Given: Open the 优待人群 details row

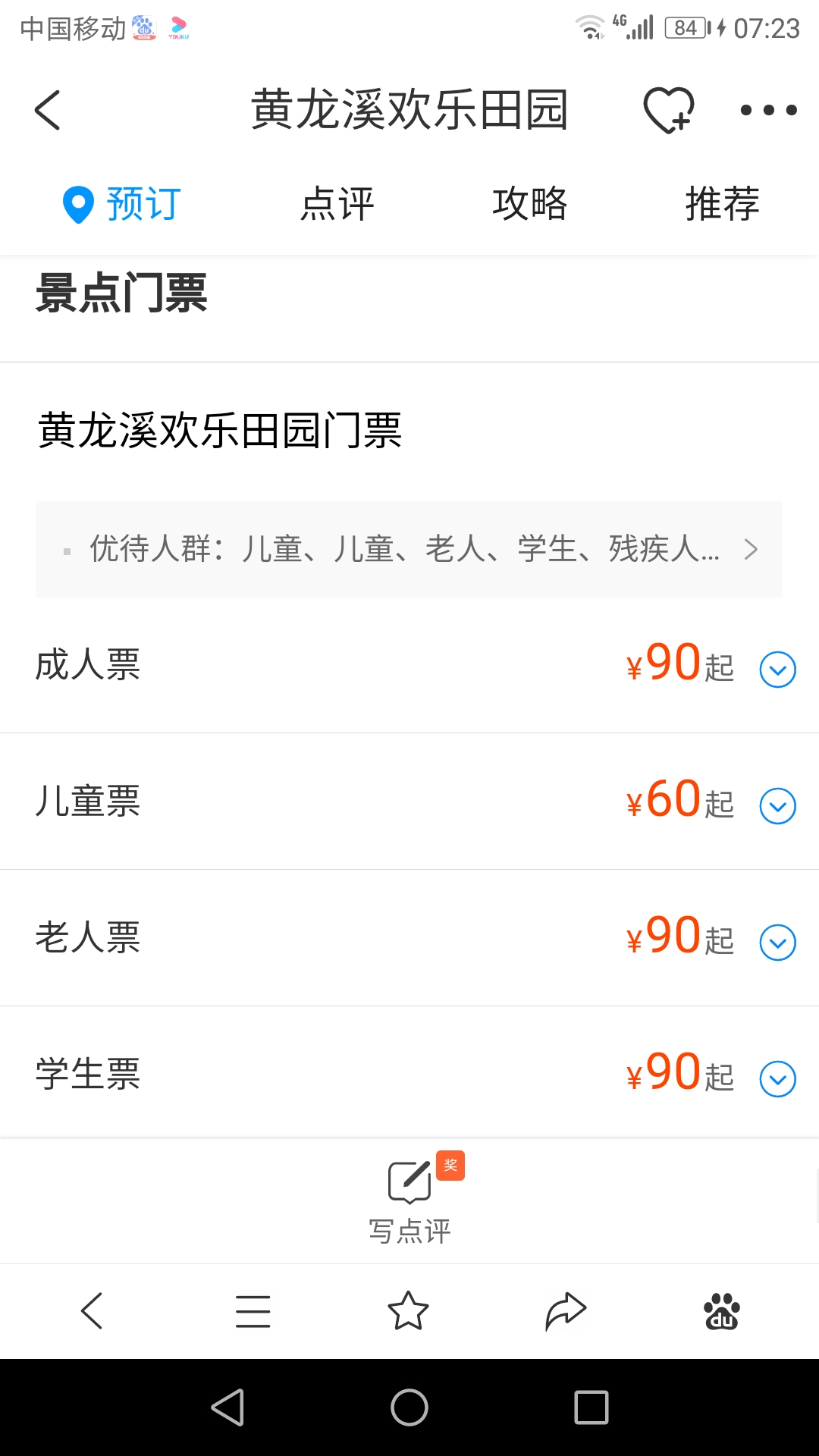Looking at the screenshot, I should (409, 549).
